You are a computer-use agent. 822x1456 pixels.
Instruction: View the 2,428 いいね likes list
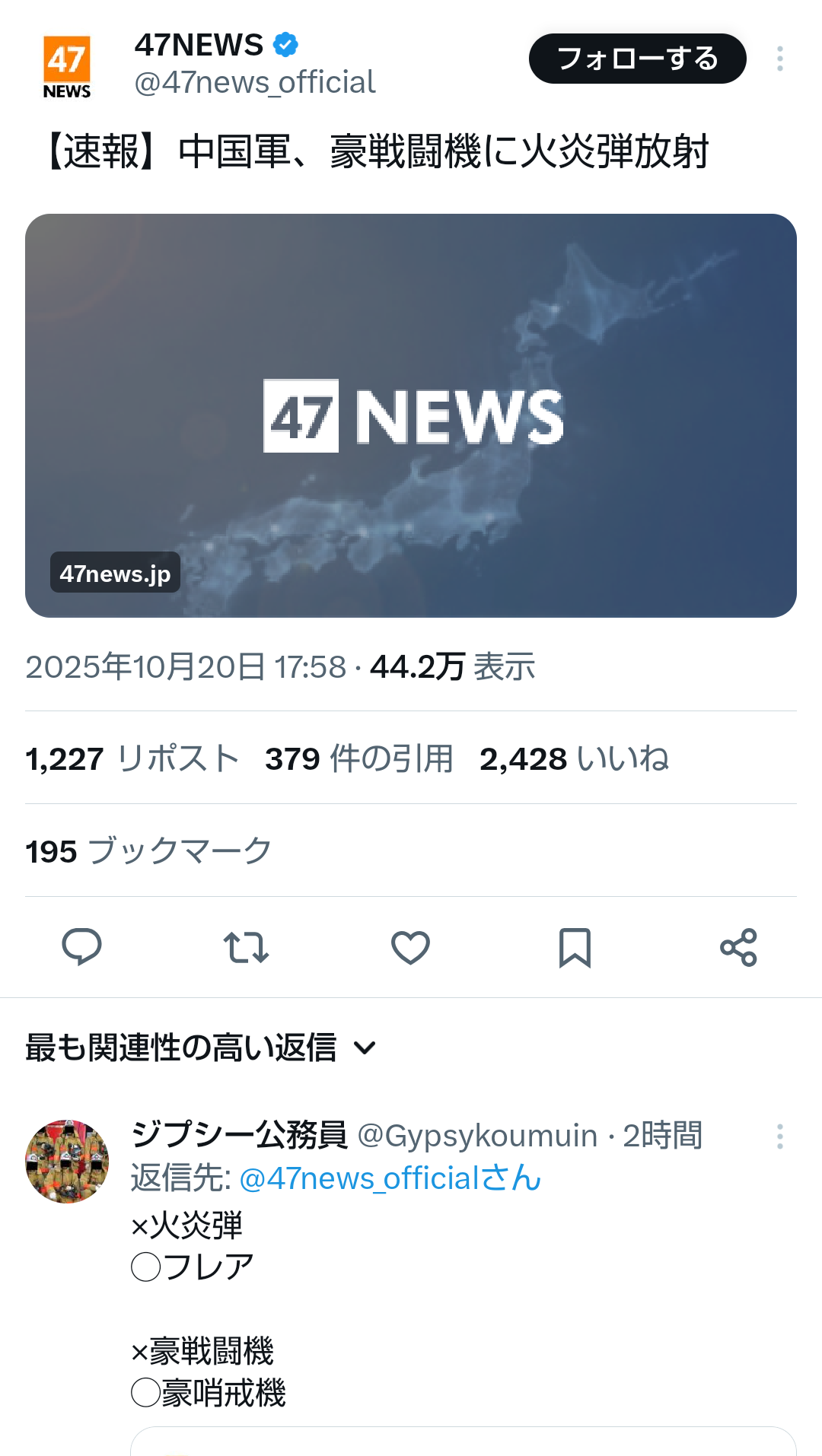click(x=574, y=758)
